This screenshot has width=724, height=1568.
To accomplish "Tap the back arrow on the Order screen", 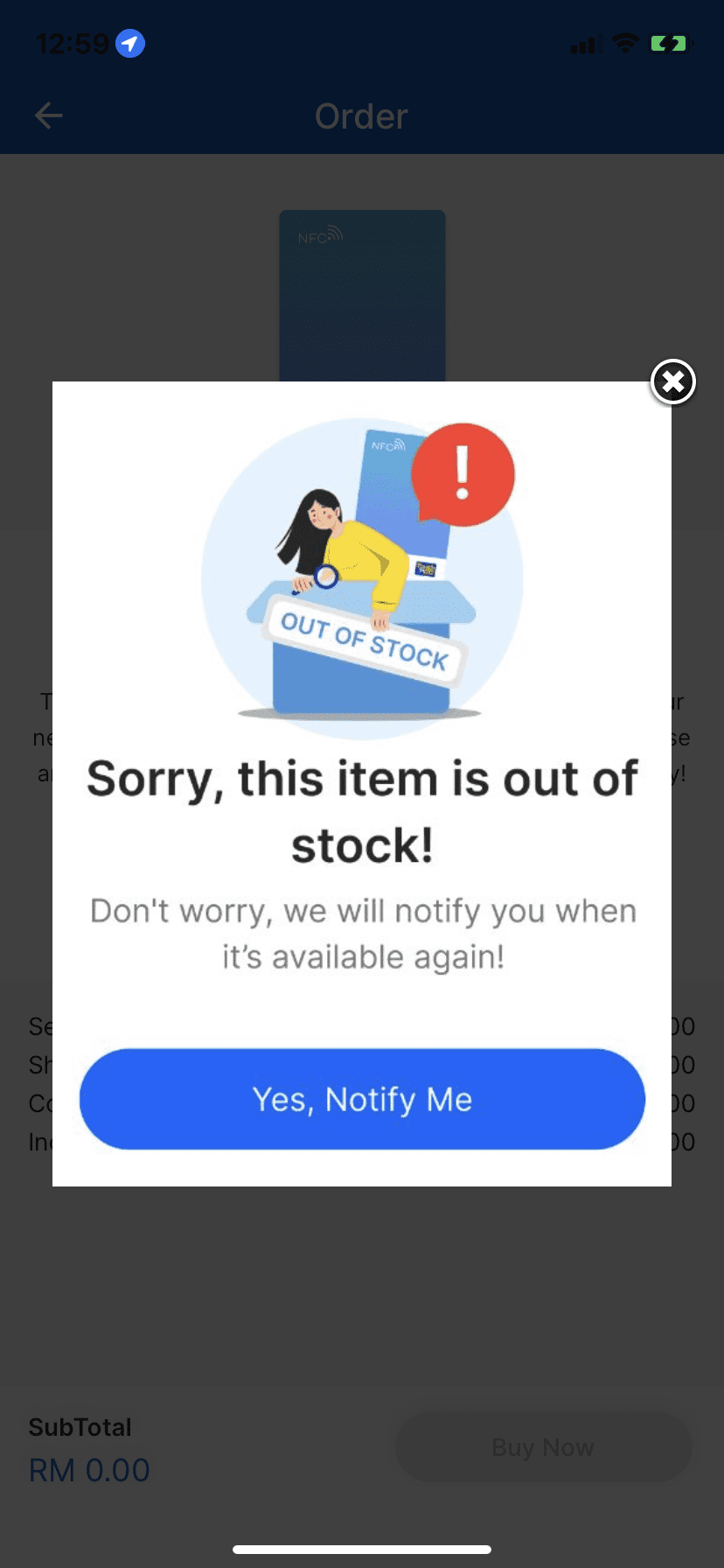I will tap(48, 115).
